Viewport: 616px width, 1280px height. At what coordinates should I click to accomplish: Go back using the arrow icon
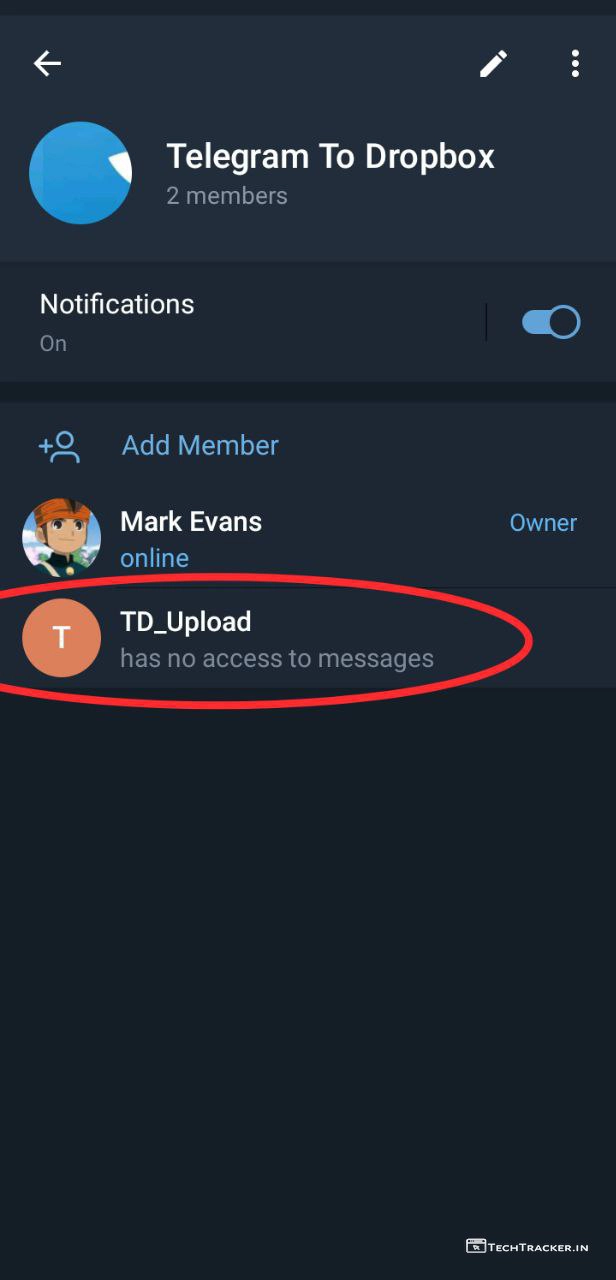47,64
